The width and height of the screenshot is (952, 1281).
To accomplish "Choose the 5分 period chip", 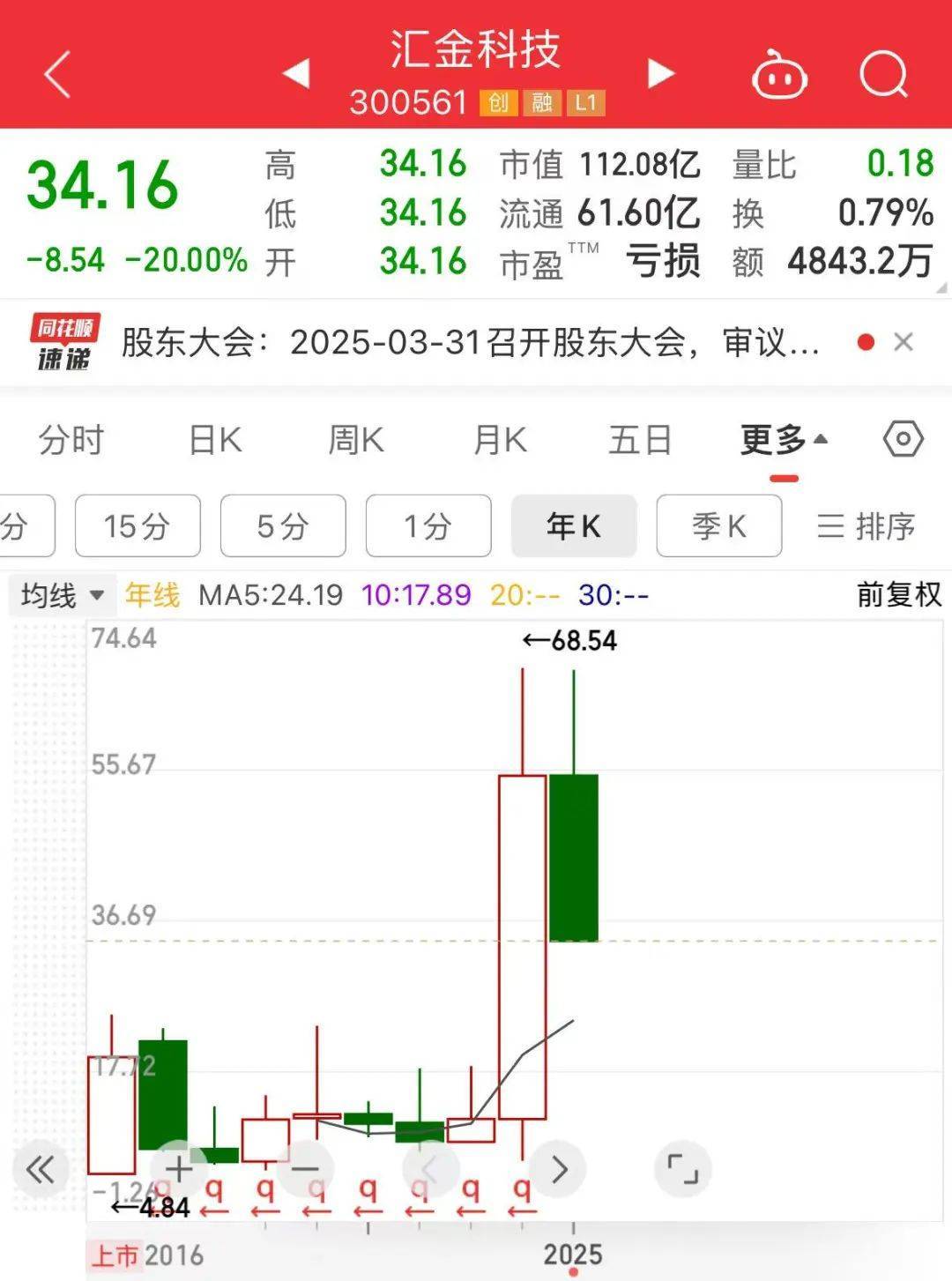I will tap(283, 526).
